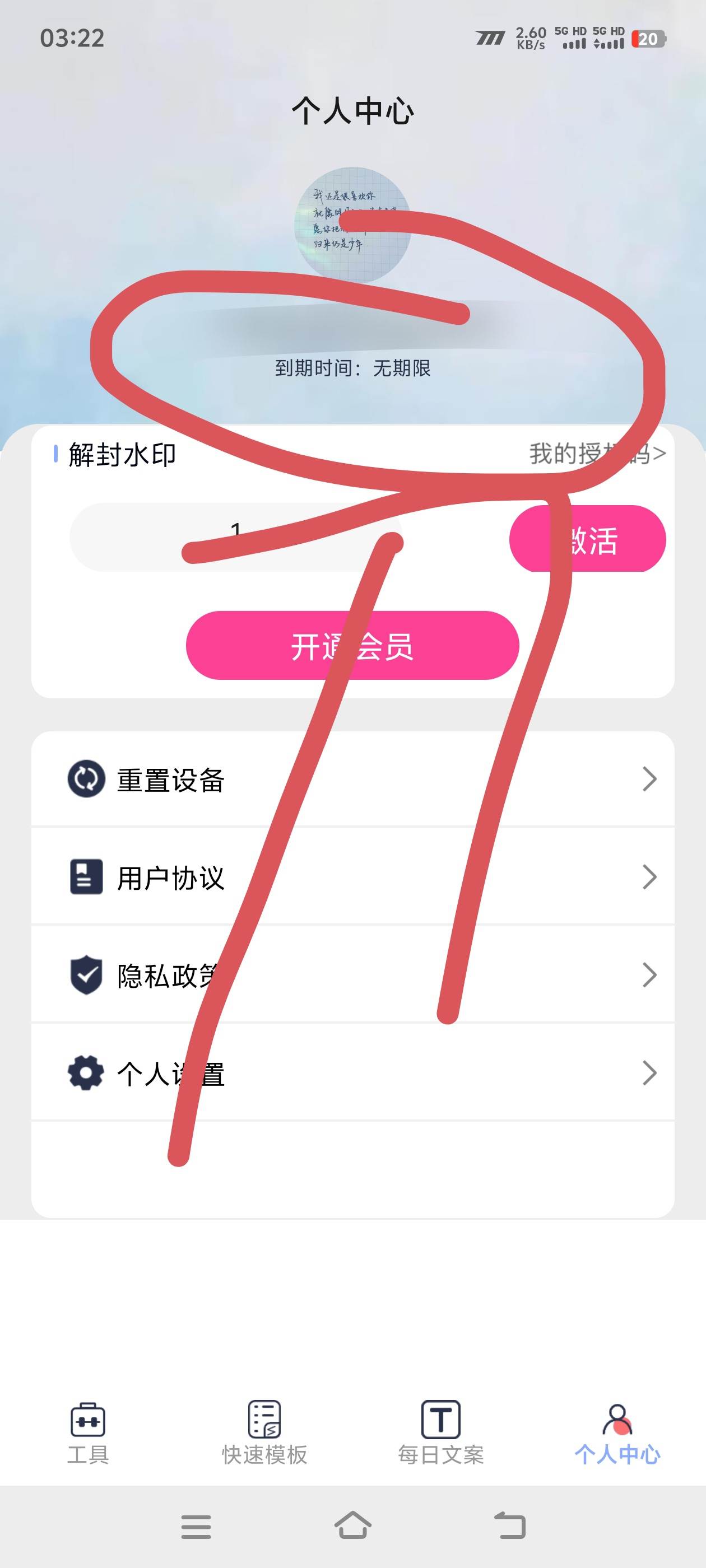Switch to the 工具 tab
The image size is (706, 1568).
pyautogui.click(x=89, y=1430)
